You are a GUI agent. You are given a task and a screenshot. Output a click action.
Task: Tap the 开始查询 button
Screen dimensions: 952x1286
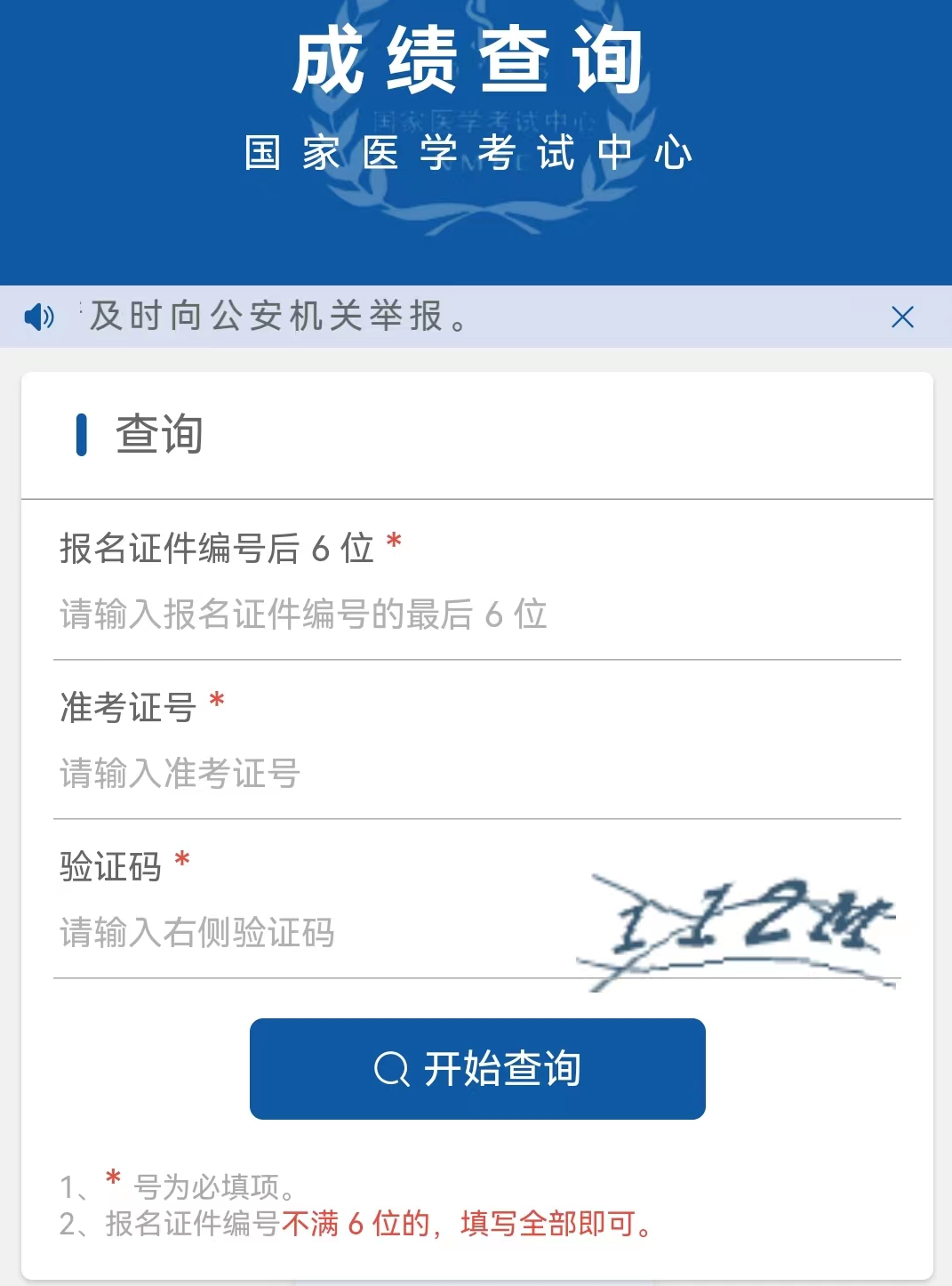[477, 1068]
